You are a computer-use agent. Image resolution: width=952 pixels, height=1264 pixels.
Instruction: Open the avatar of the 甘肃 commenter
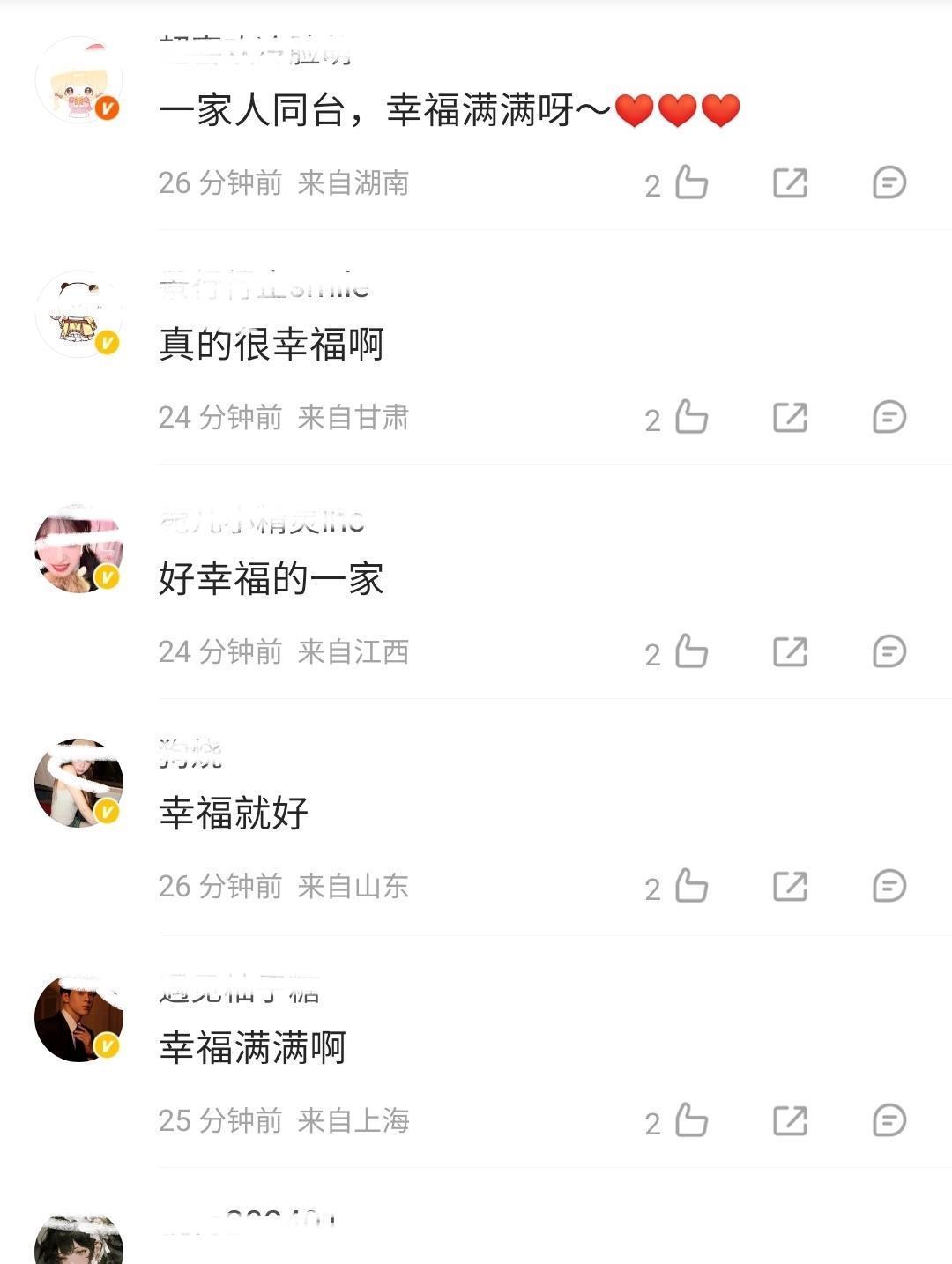tap(78, 315)
